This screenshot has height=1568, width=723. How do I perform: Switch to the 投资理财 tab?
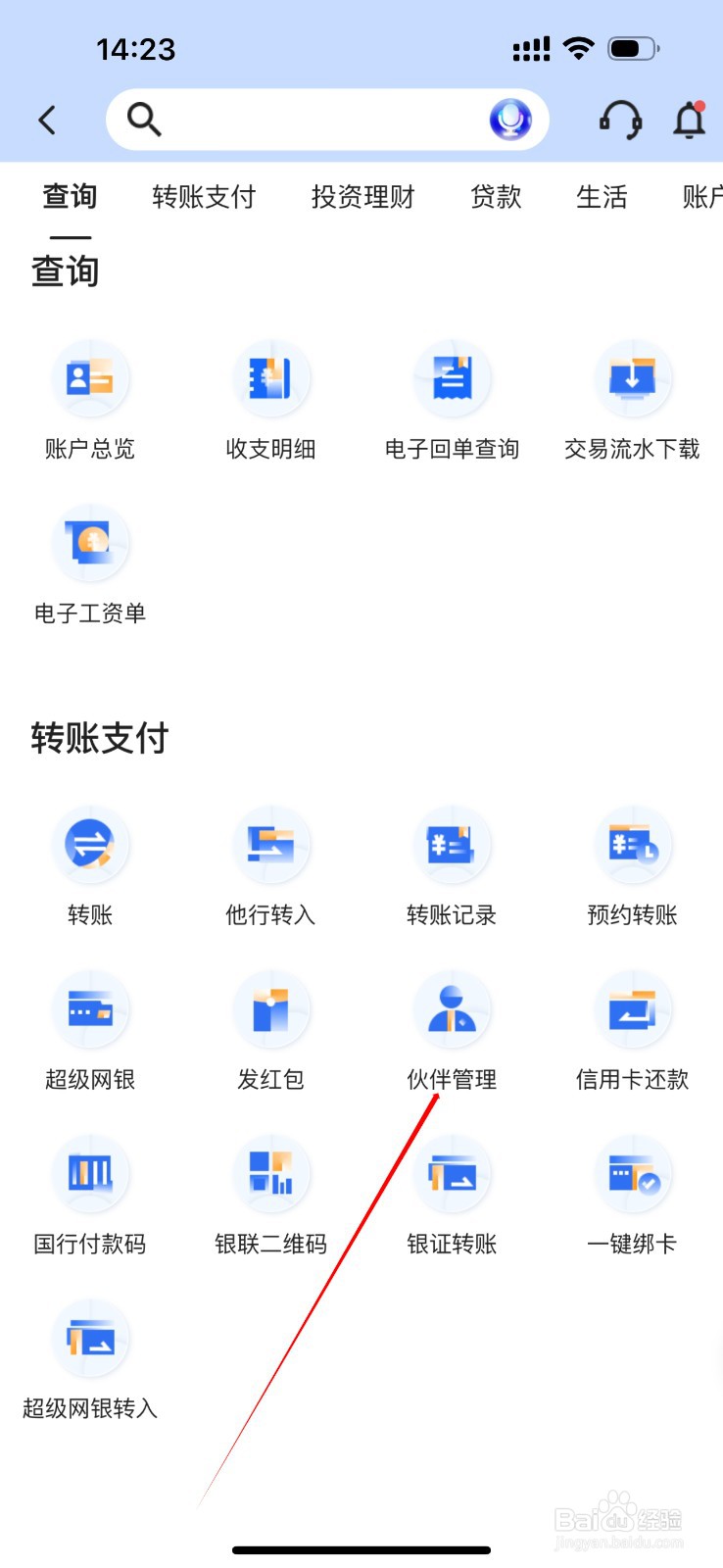click(362, 197)
